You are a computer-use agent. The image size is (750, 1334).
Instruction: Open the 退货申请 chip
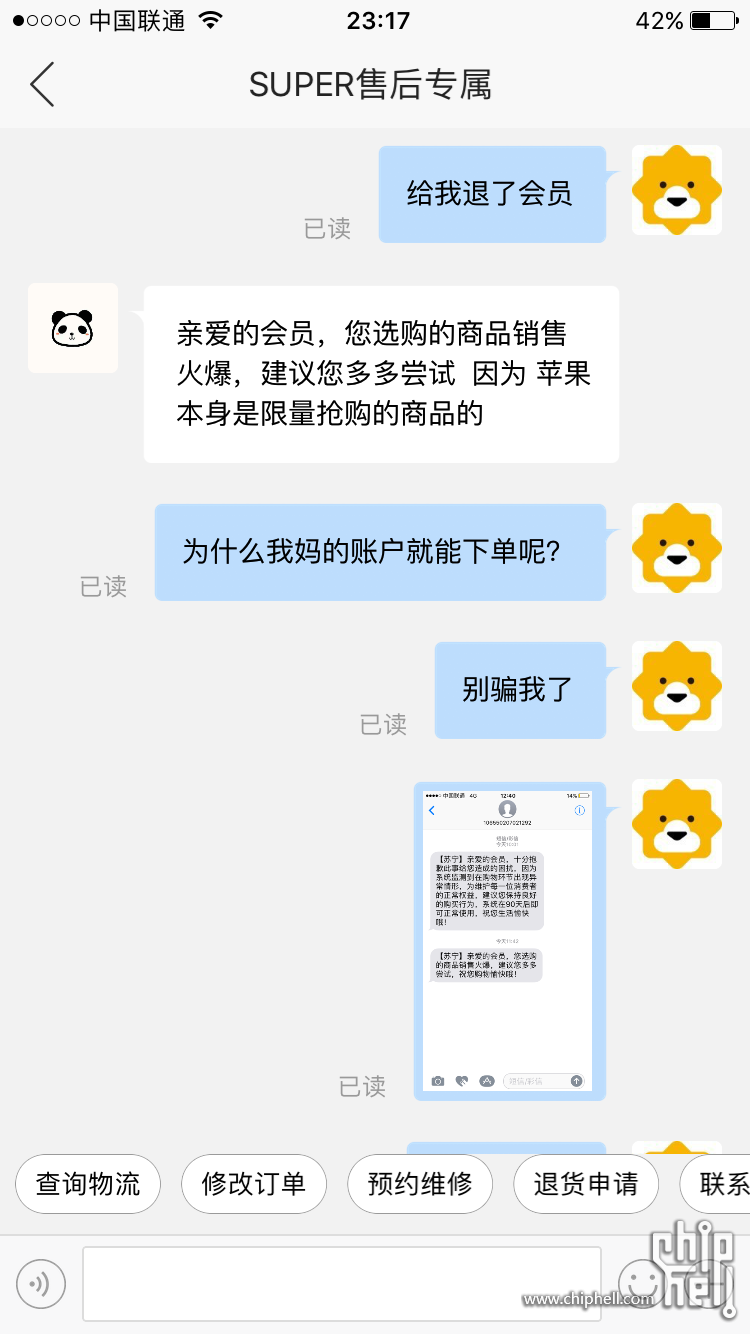[x=586, y=1184]
